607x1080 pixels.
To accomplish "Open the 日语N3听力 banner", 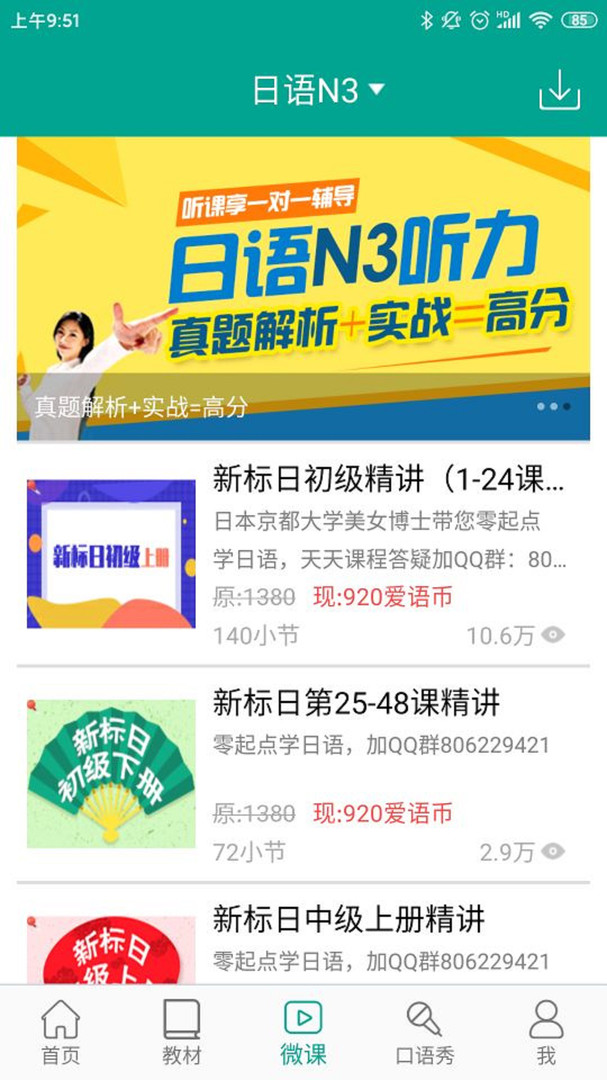I will [303, 288].
